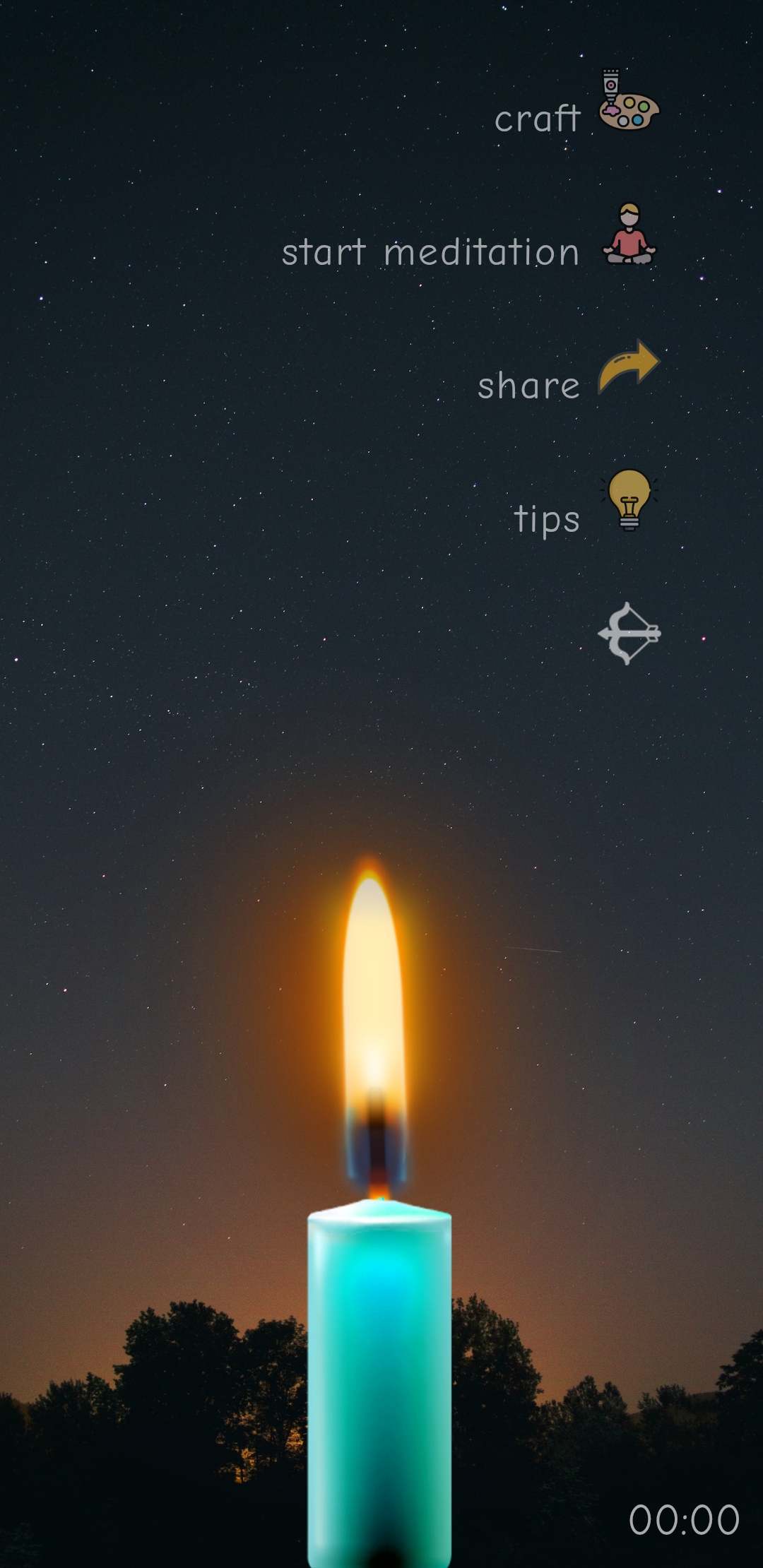The height and width of the screenshot is (1568, 763).
Task: Share the candle app
Action: 628,367
